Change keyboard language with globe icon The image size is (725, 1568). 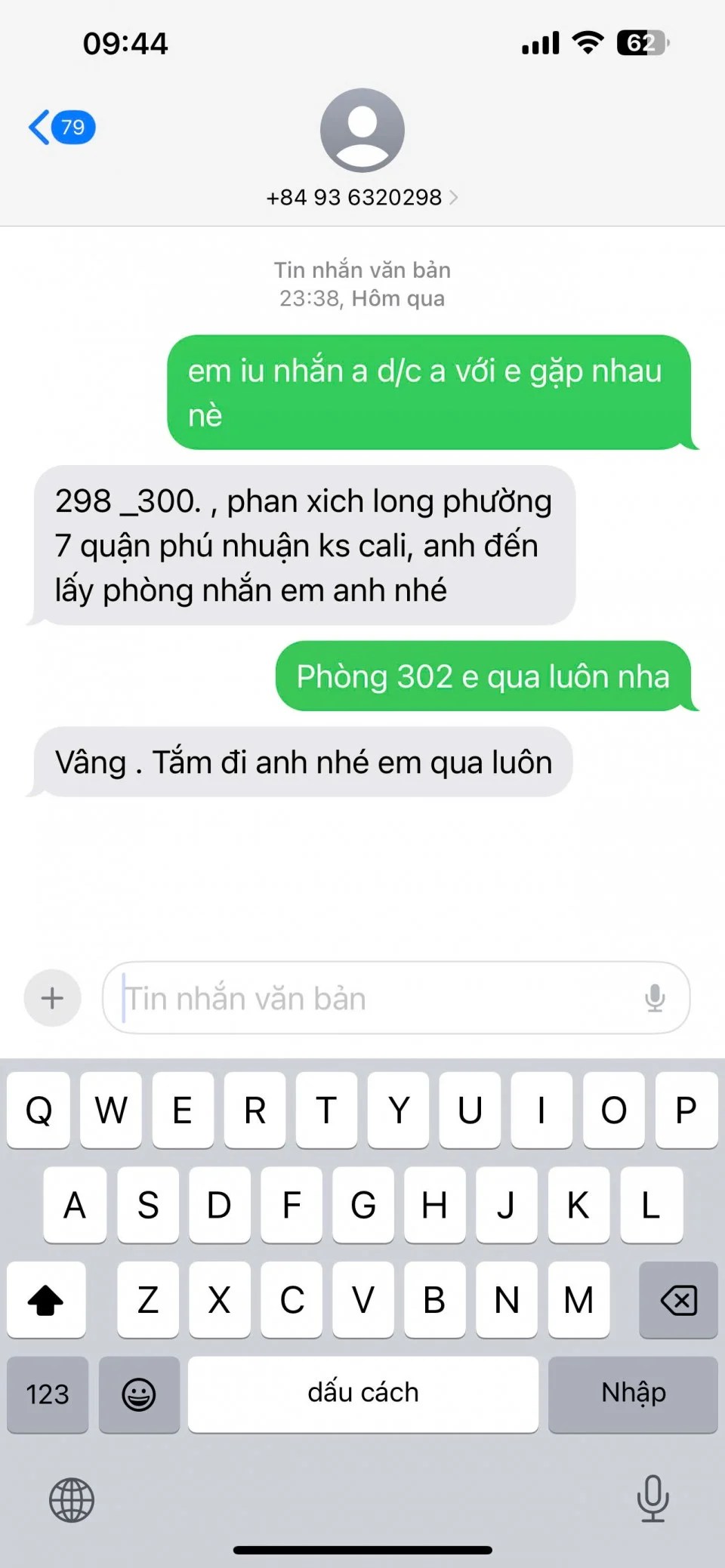72,1500
